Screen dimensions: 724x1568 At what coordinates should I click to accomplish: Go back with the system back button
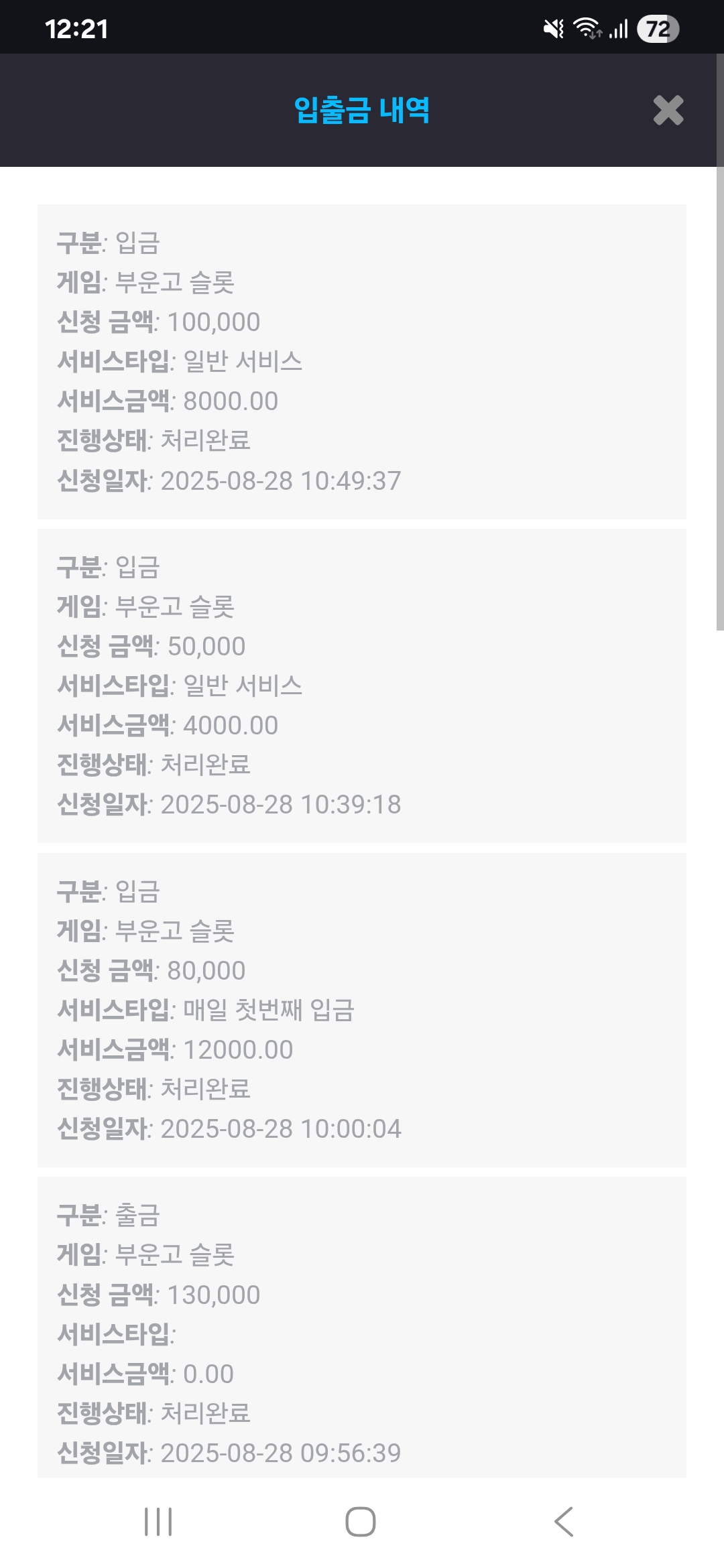tap(564, 1522)
